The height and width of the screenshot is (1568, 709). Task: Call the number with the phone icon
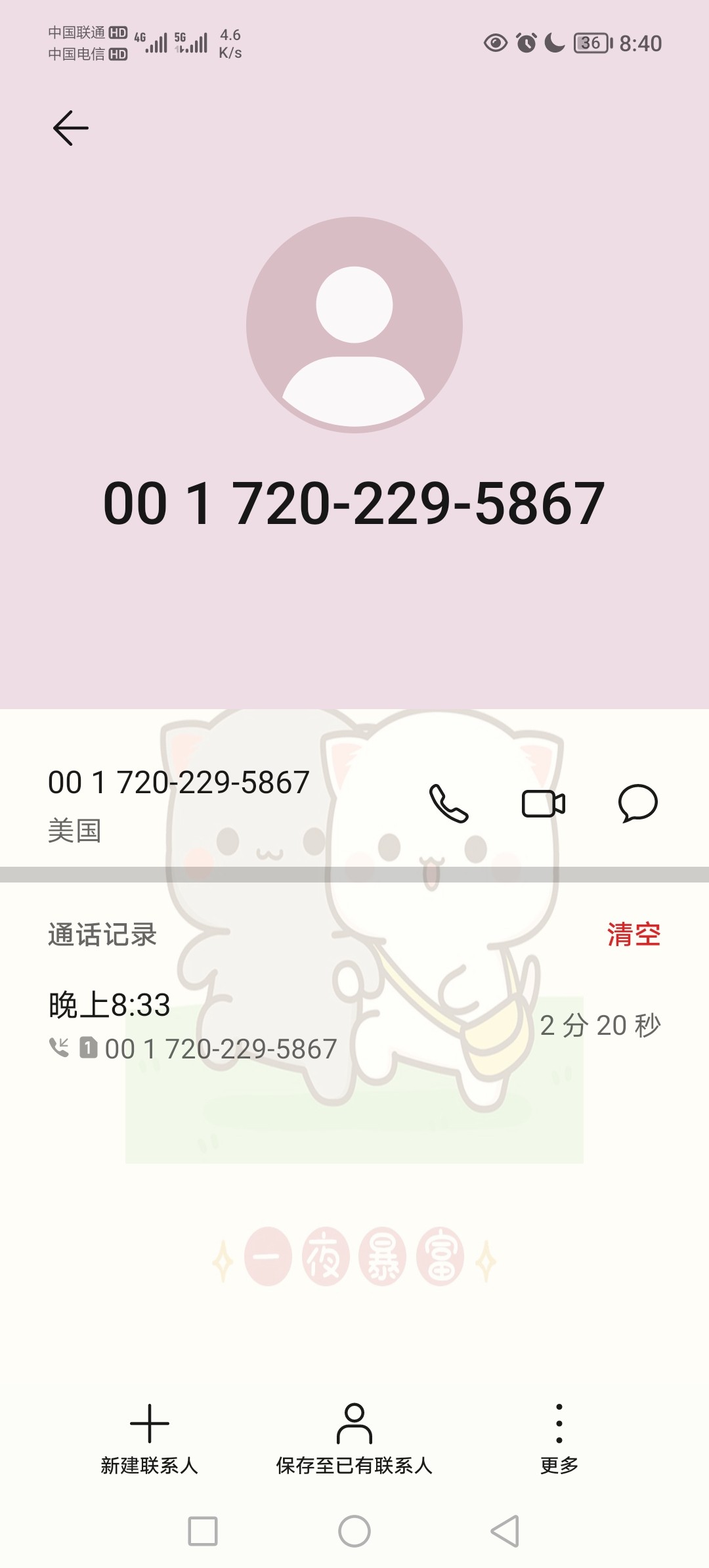(x=449, y=803)
